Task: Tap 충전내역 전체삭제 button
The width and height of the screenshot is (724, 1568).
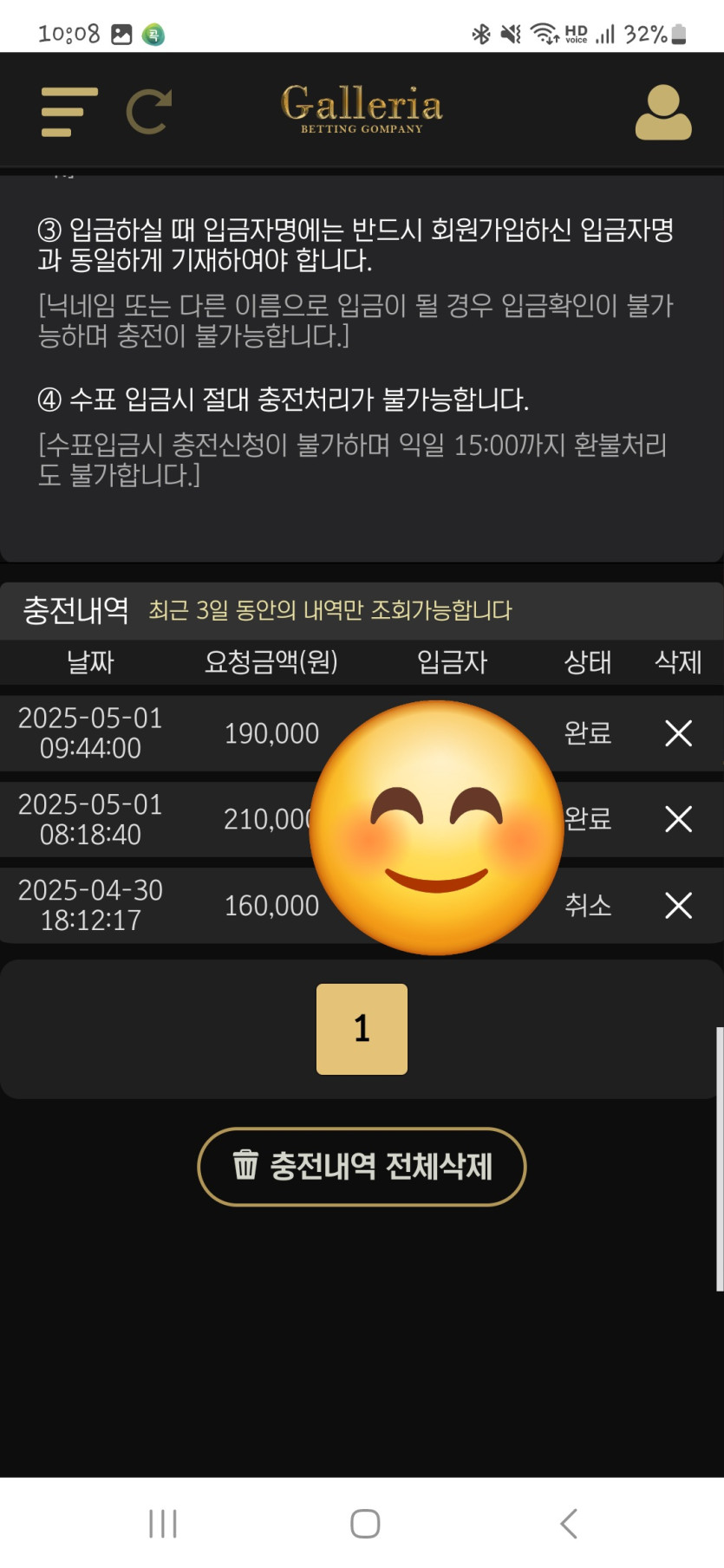Action: [x=362, y=1167]
